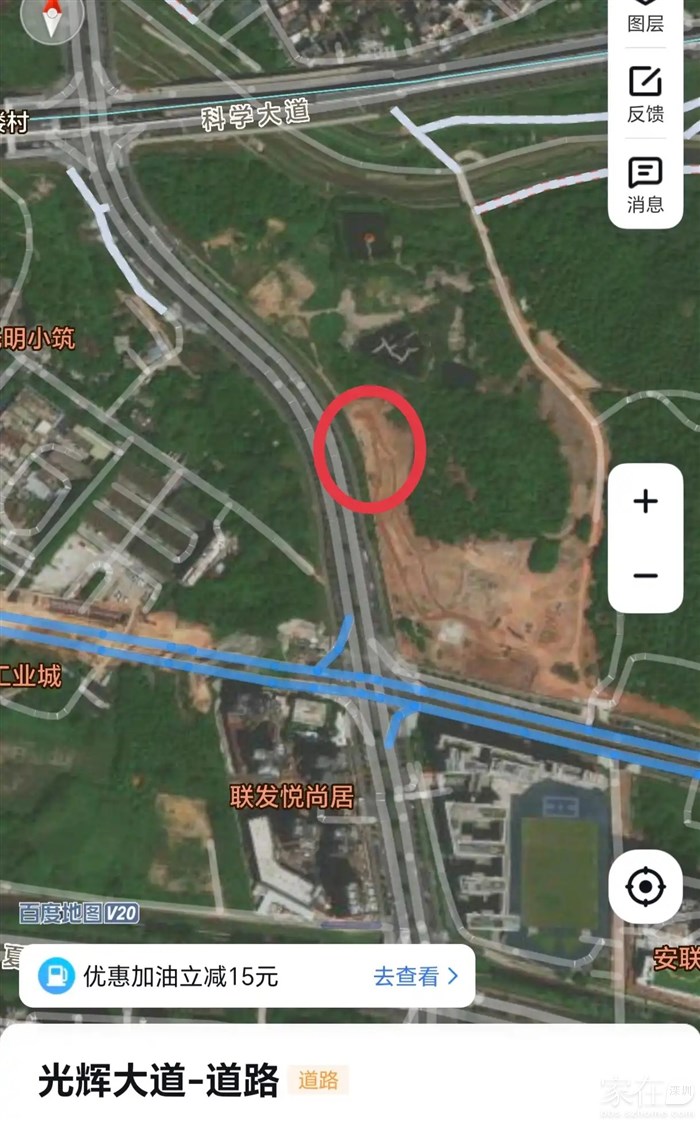Zoom out with the minus button
Image resolution: width=700 pixels, height=1121 pixels.
pyautogui.click(x=645, y=575)
